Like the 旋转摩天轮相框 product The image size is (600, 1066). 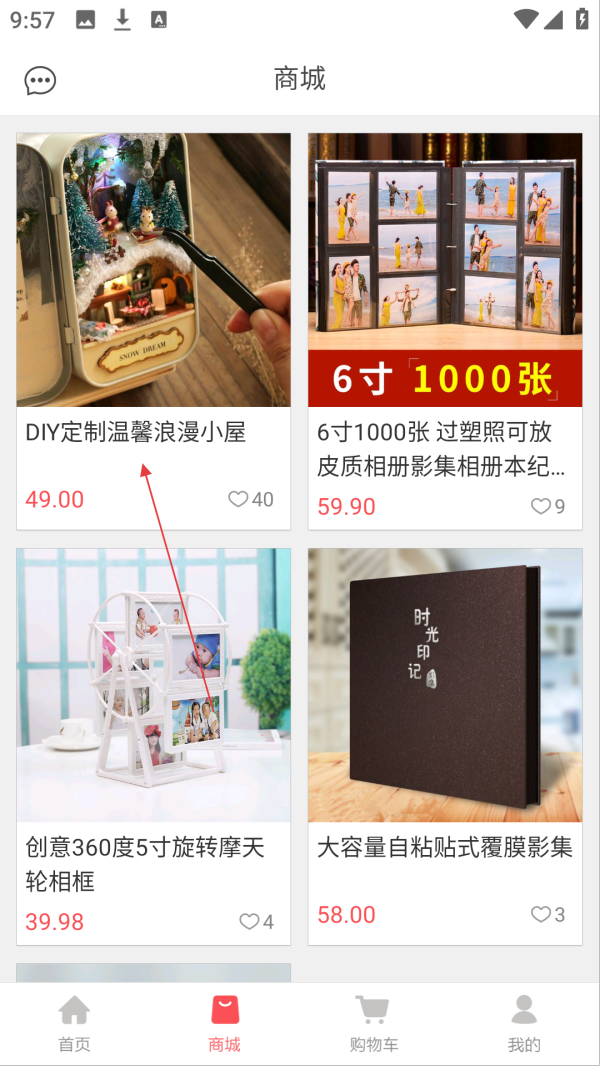click(x=249, y=921)
